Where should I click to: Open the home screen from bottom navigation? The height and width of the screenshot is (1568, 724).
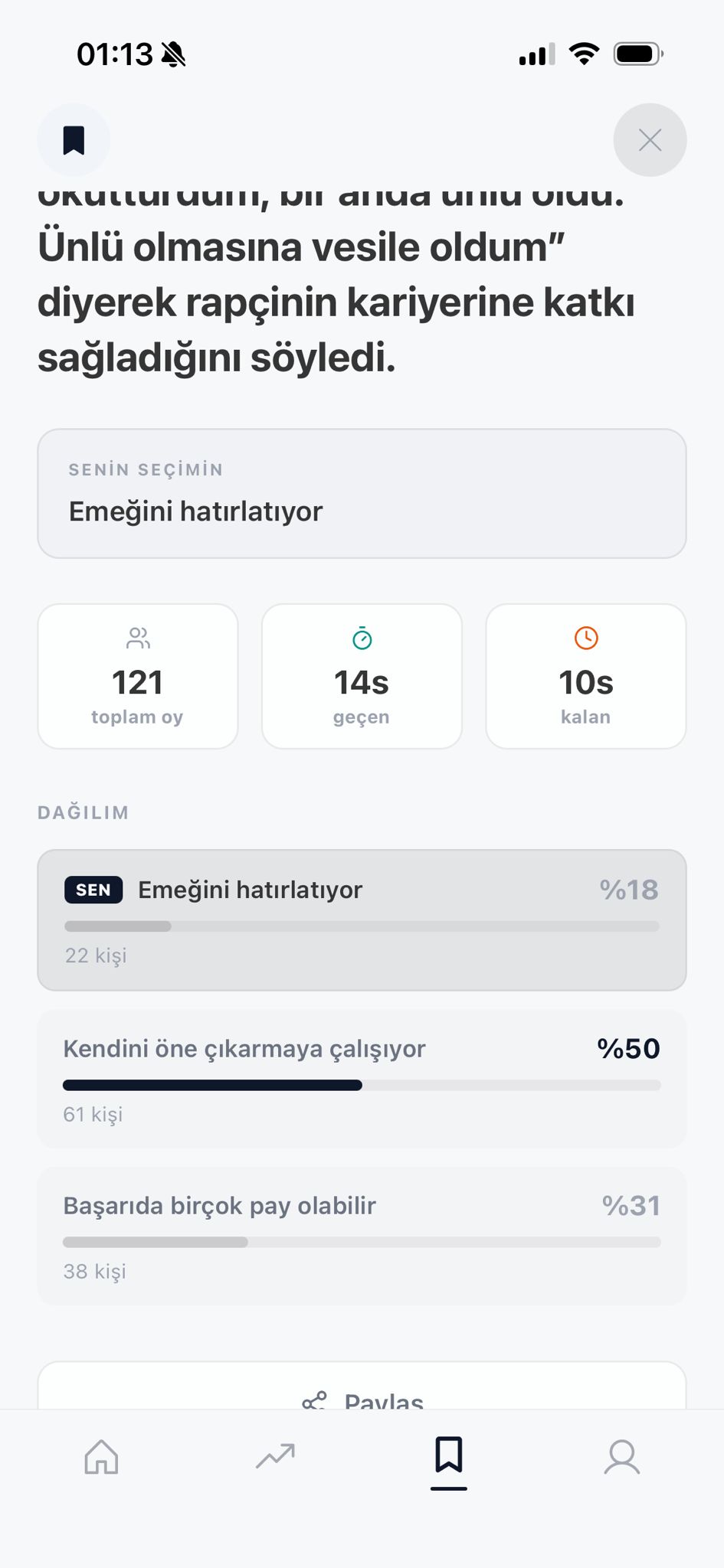click(x=100, y=1459)
